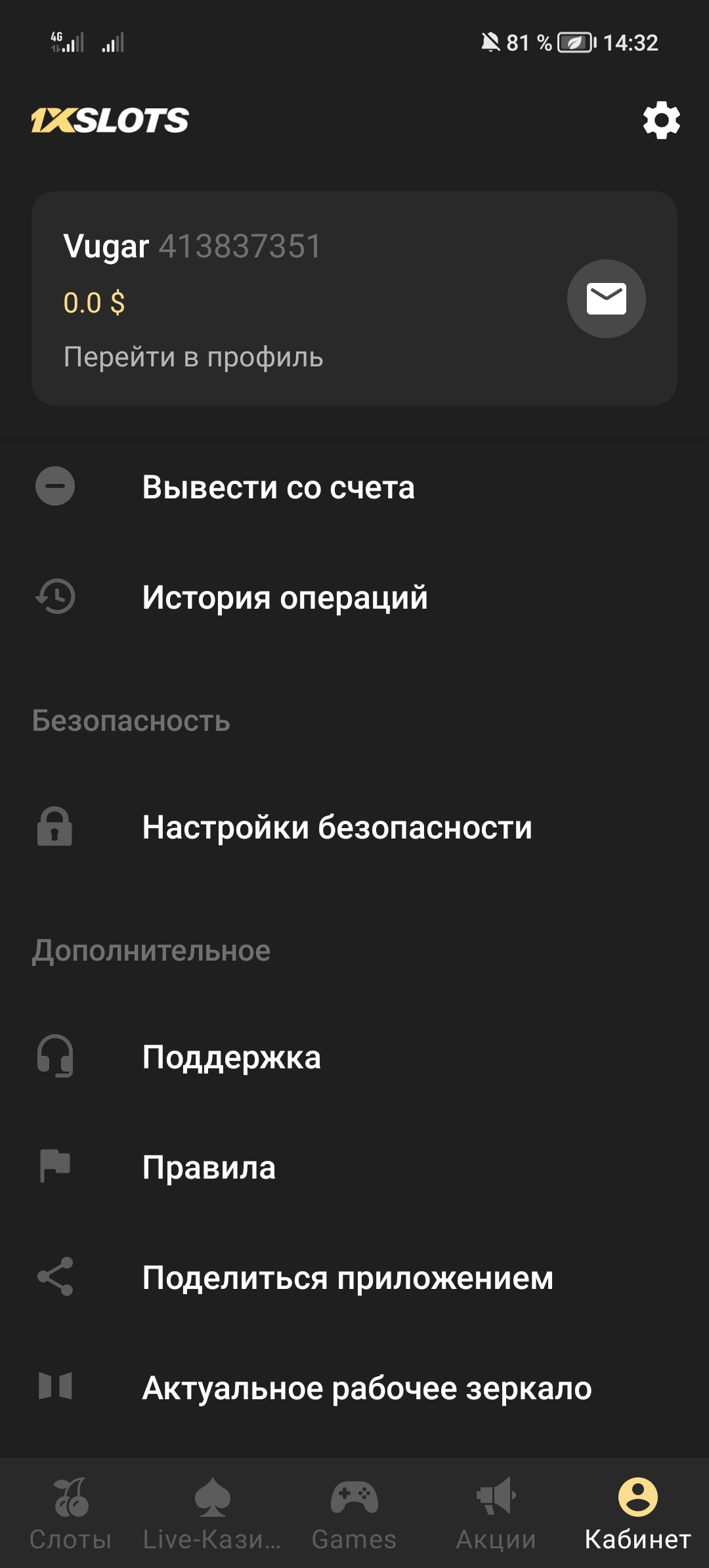Select Поделиться приложением
709x1568 pixels.
(354, 1278)
